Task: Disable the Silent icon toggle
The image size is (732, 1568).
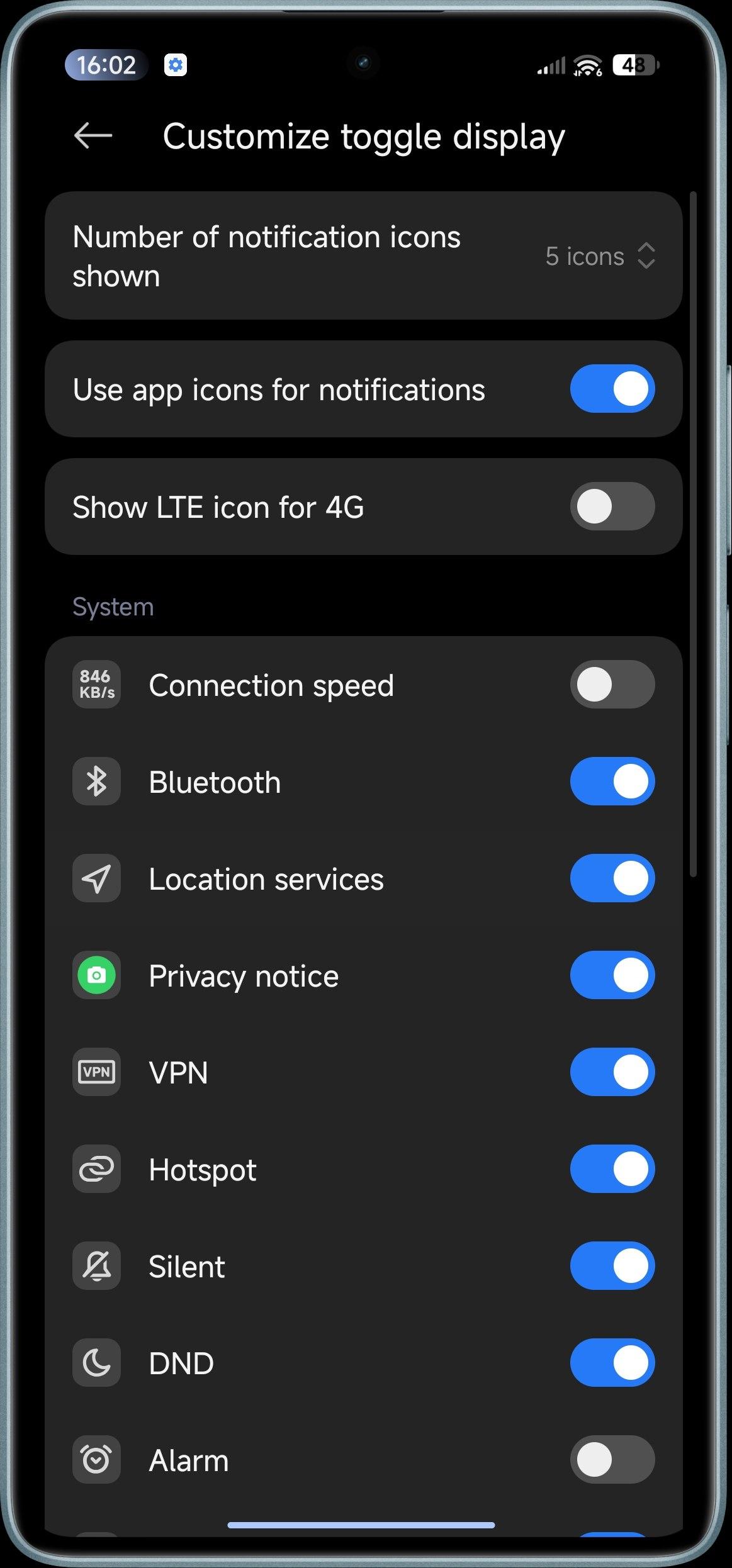Action: point(612,1266)
